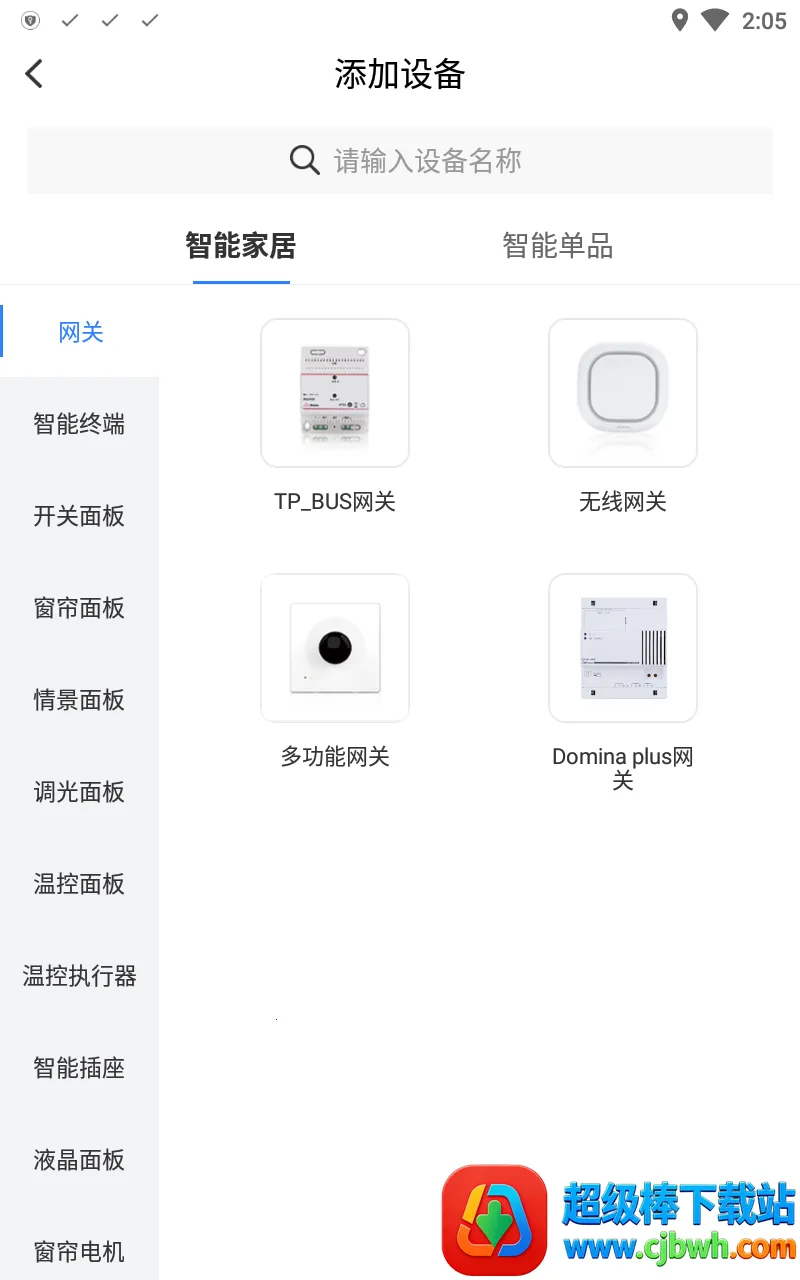The image size is (800, 1280).
Task: Show 智能插座 devices
Action: pos(80,1068)
